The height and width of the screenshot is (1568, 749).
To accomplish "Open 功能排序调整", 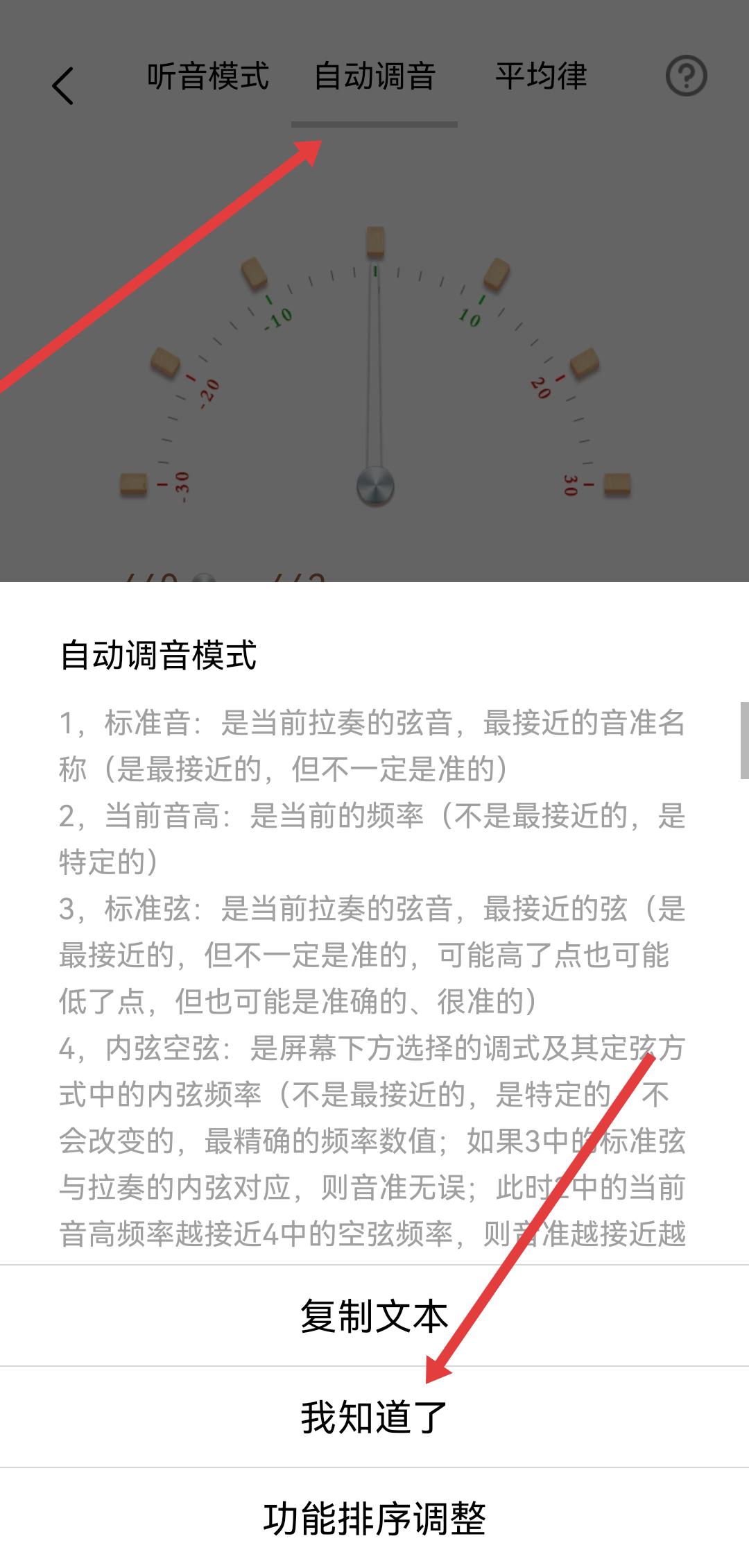I will click(x=374, y=1518).
